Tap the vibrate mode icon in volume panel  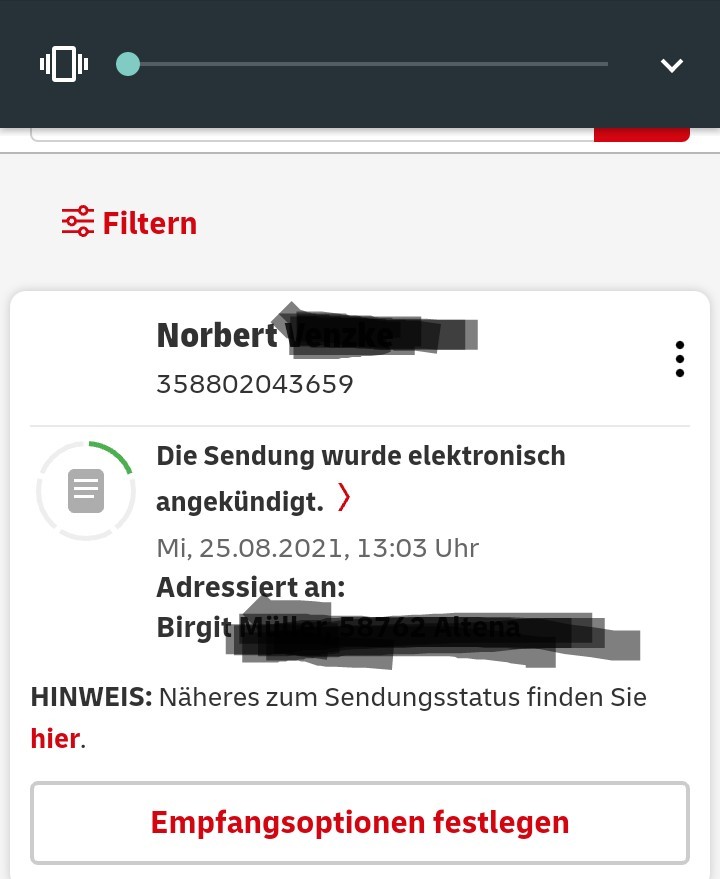(64, 65)
